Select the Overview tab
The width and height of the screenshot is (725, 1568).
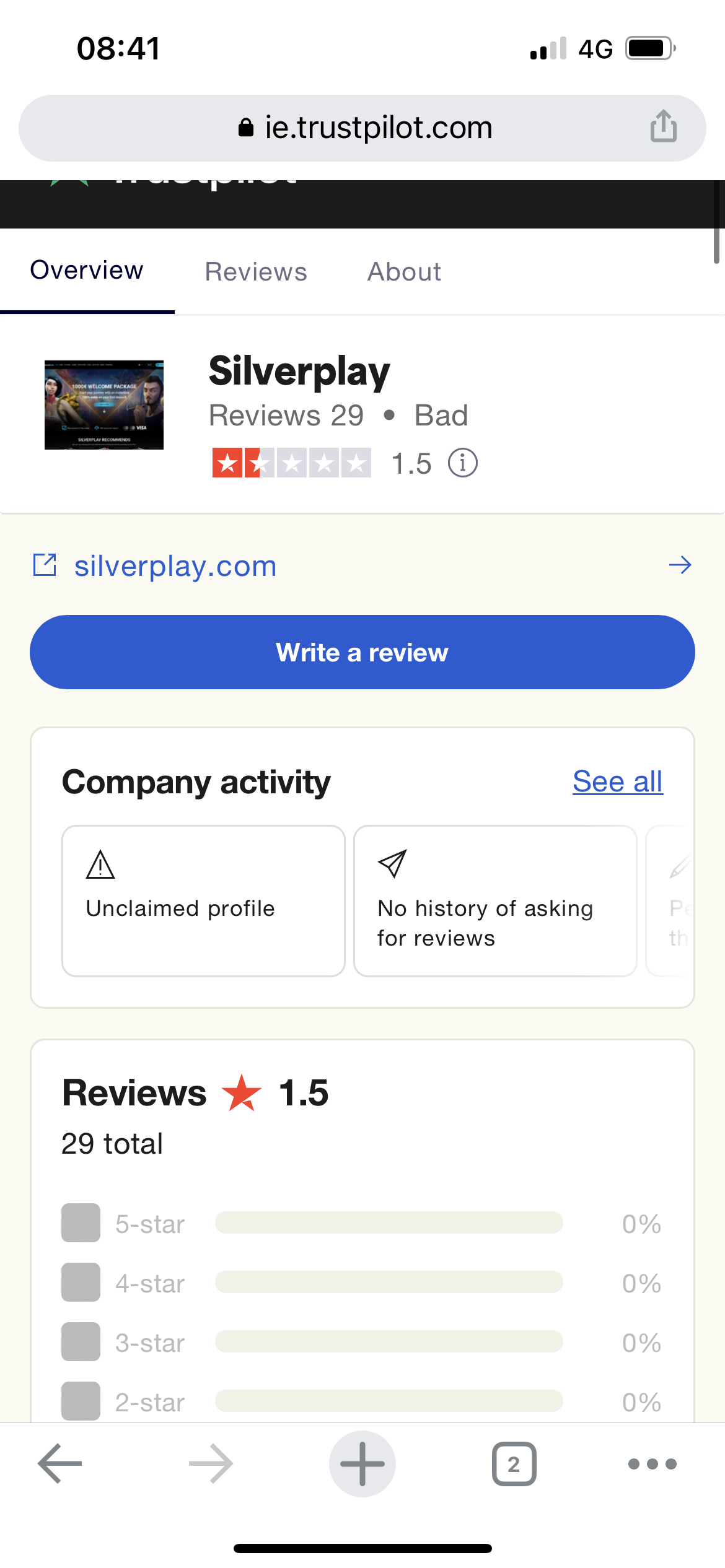point(87,271)
